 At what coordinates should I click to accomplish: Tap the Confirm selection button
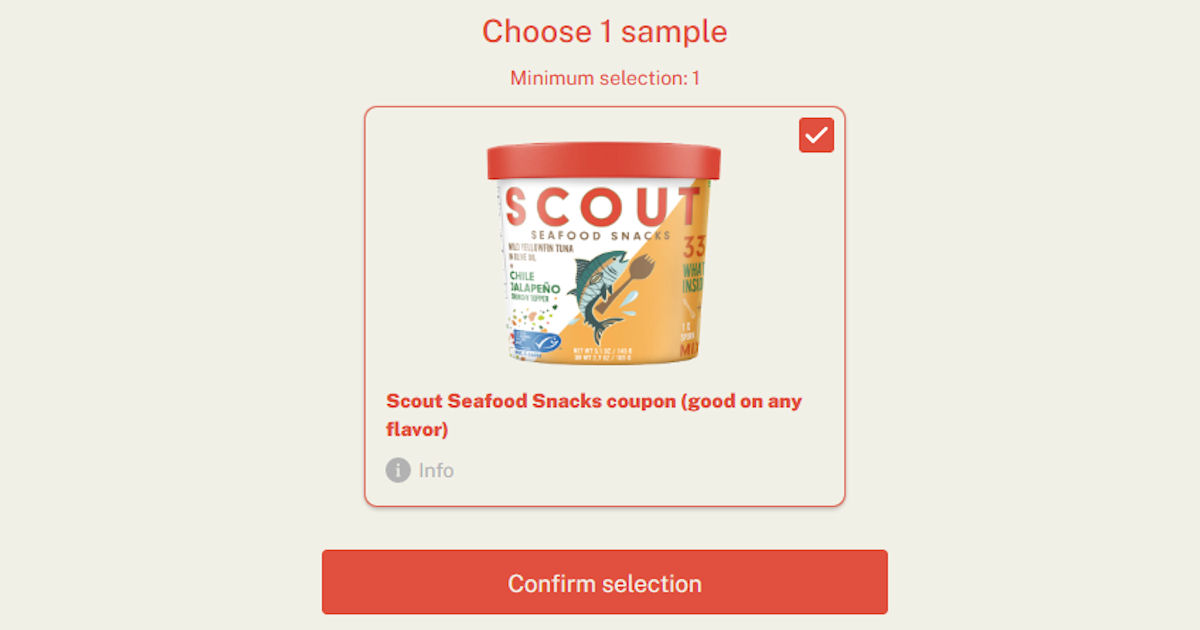point(604,582)
